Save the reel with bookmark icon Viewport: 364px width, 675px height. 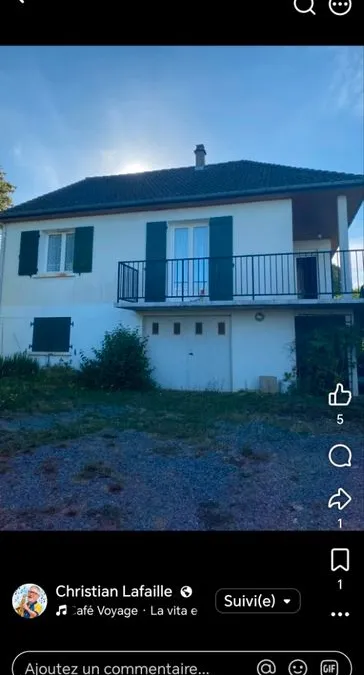(340, 560)
